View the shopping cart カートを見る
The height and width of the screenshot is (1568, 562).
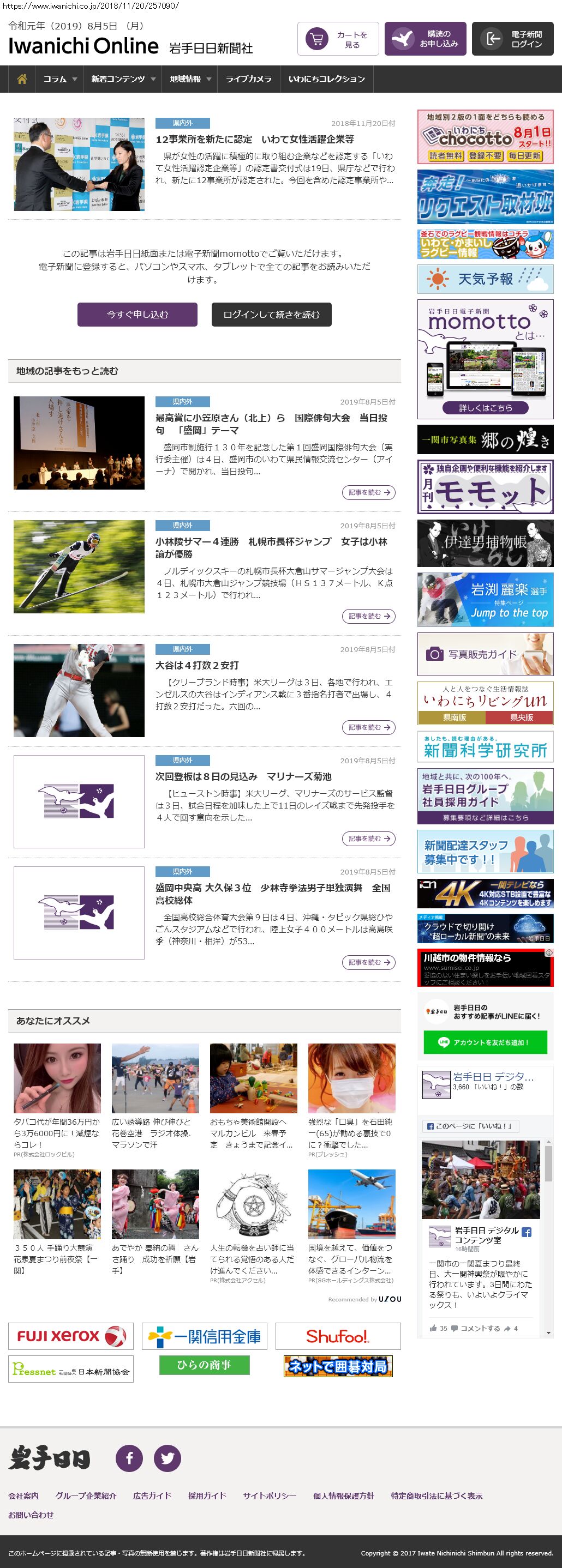[338, 40]
